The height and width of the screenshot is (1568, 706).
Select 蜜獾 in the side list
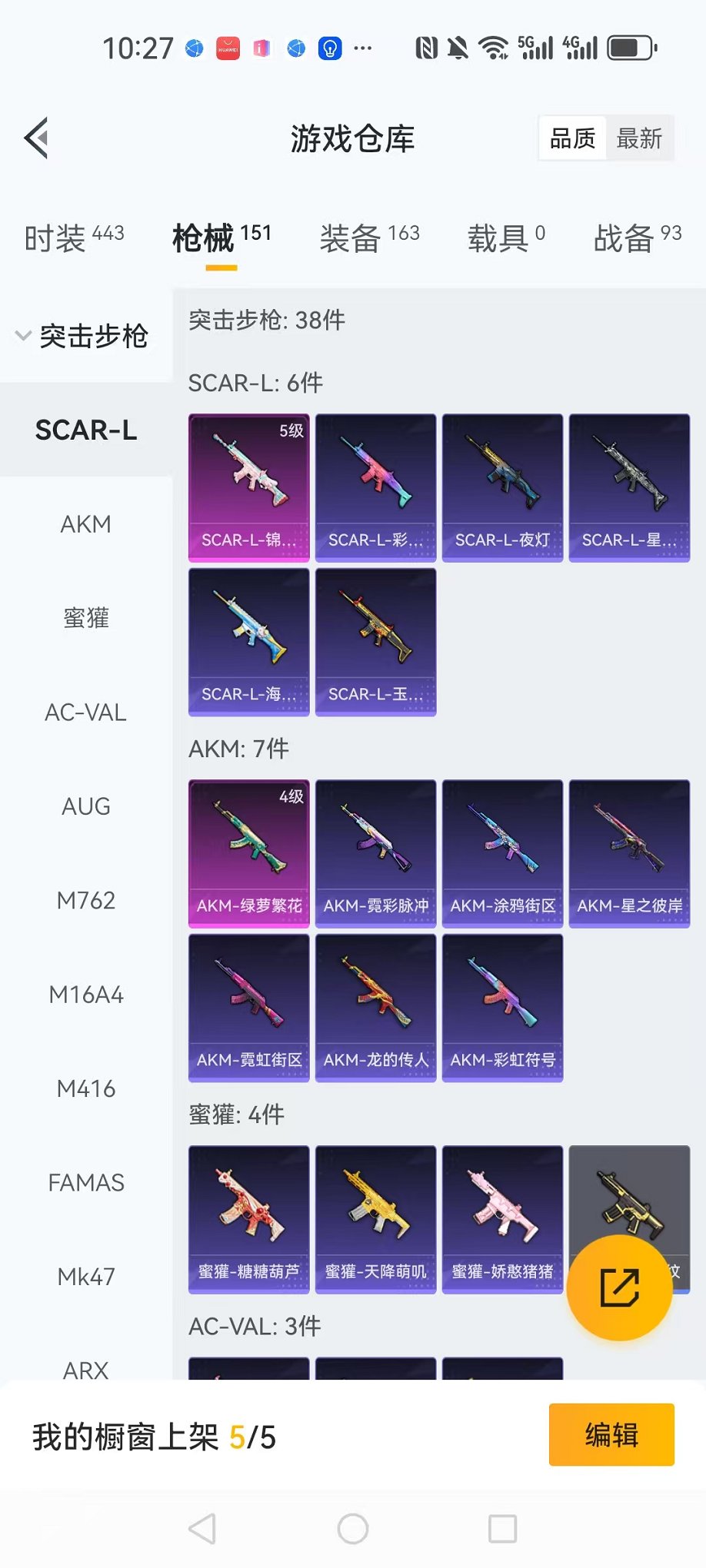coord(85,618)
